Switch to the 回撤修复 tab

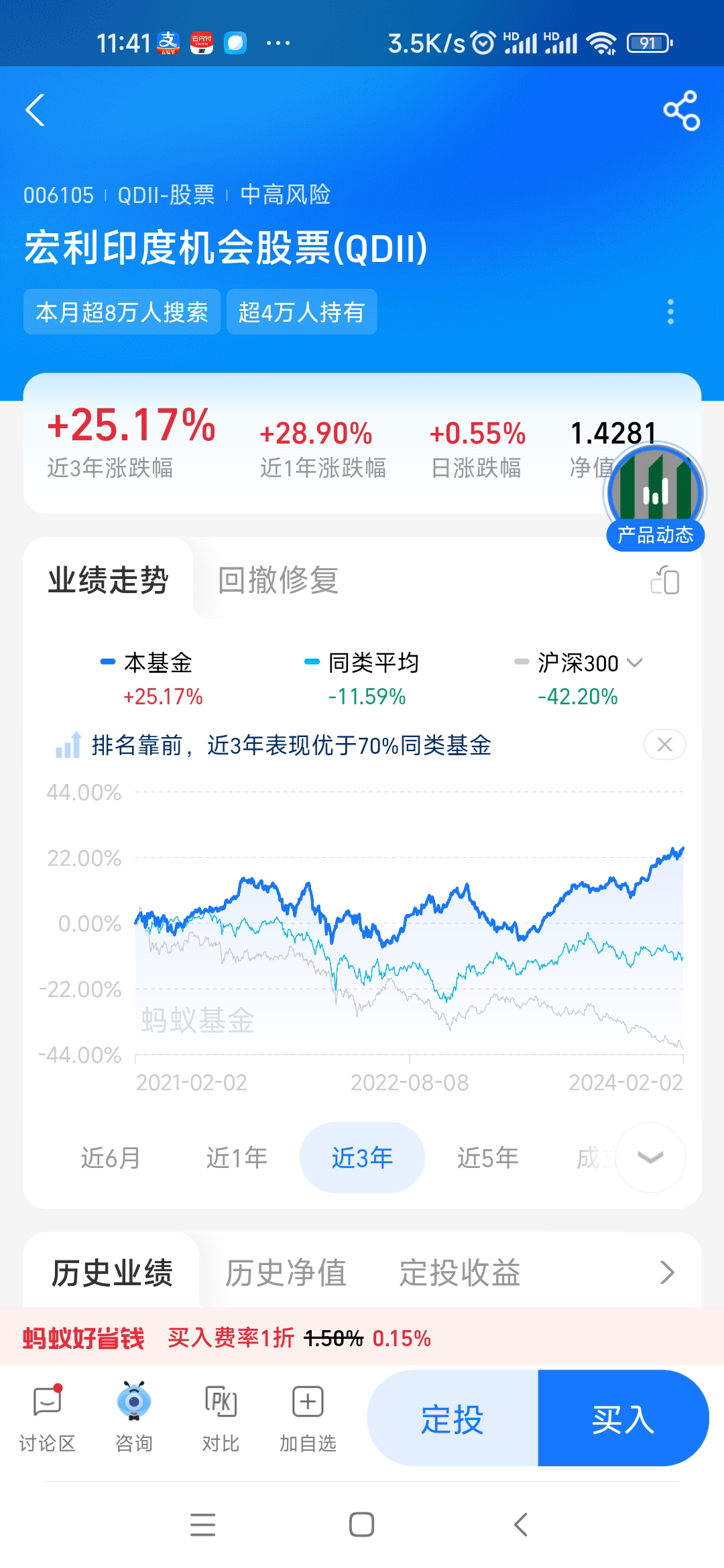click(x=278, y=580)
